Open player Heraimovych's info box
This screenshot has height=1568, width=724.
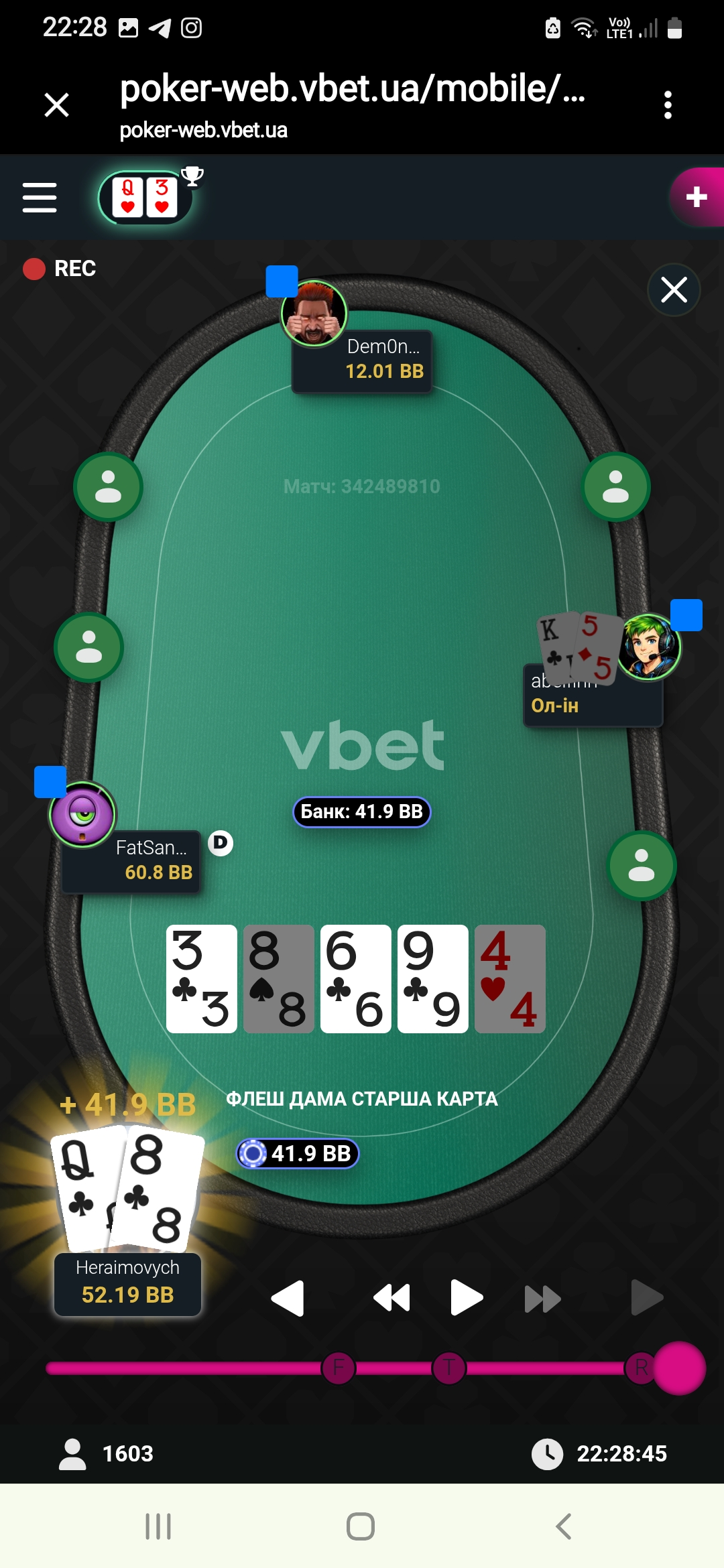pyautogui.click(x=127, y=1284)
